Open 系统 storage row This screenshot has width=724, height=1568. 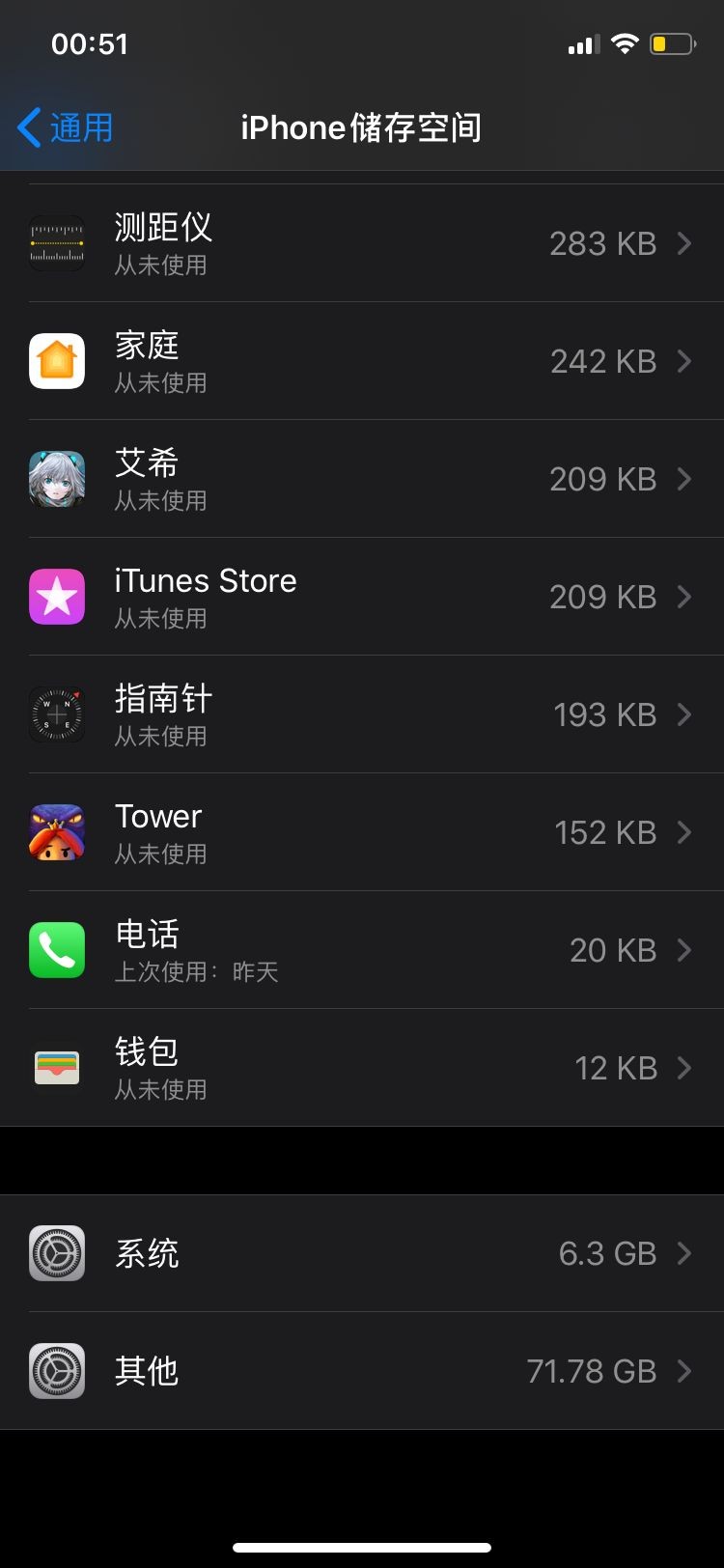(x=362, y=1253)
